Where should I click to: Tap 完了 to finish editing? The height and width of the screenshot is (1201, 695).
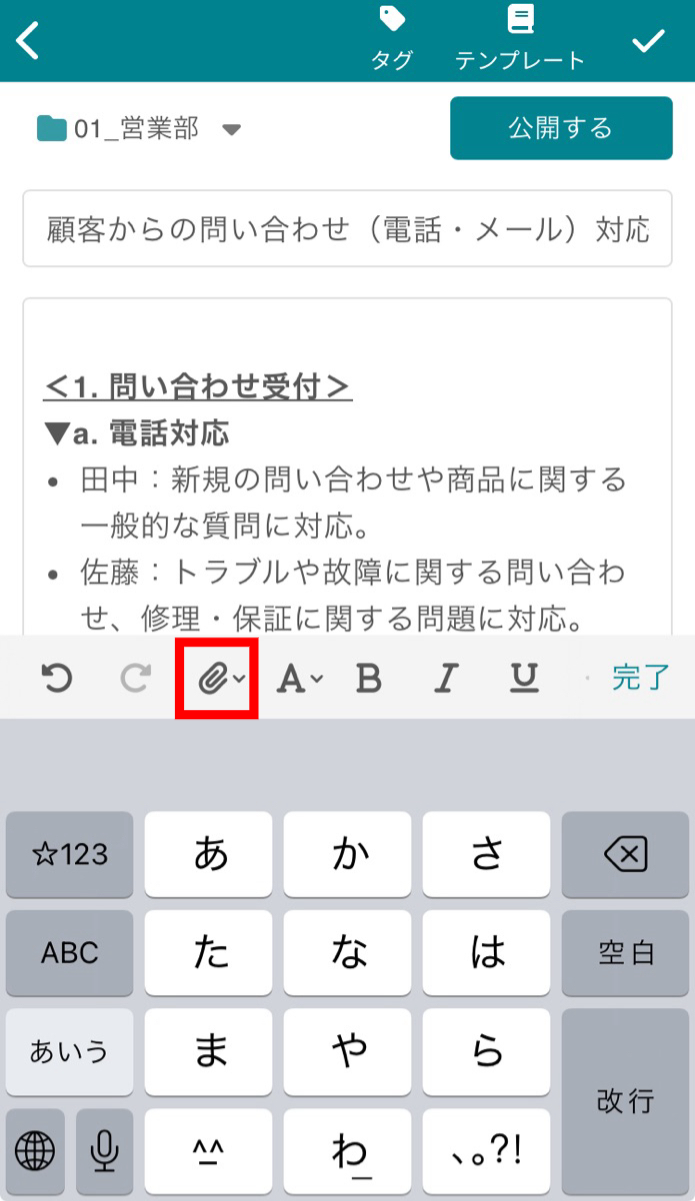pyautogui.click(x=640, y=678)
